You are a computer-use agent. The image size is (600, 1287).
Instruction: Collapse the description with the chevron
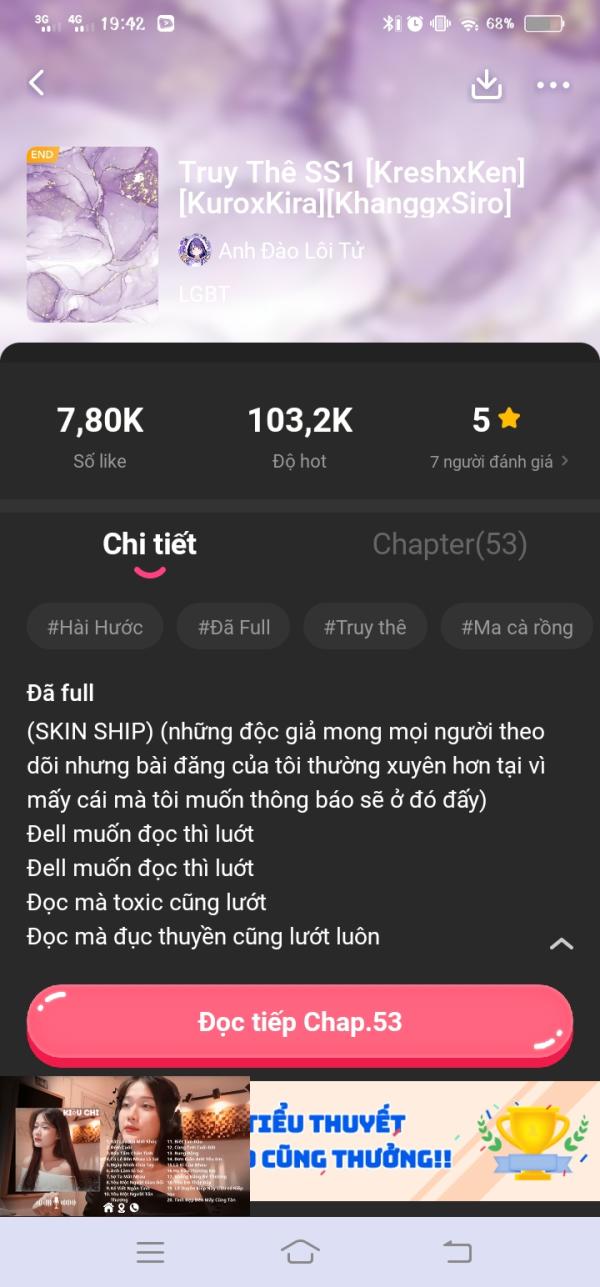562,942
